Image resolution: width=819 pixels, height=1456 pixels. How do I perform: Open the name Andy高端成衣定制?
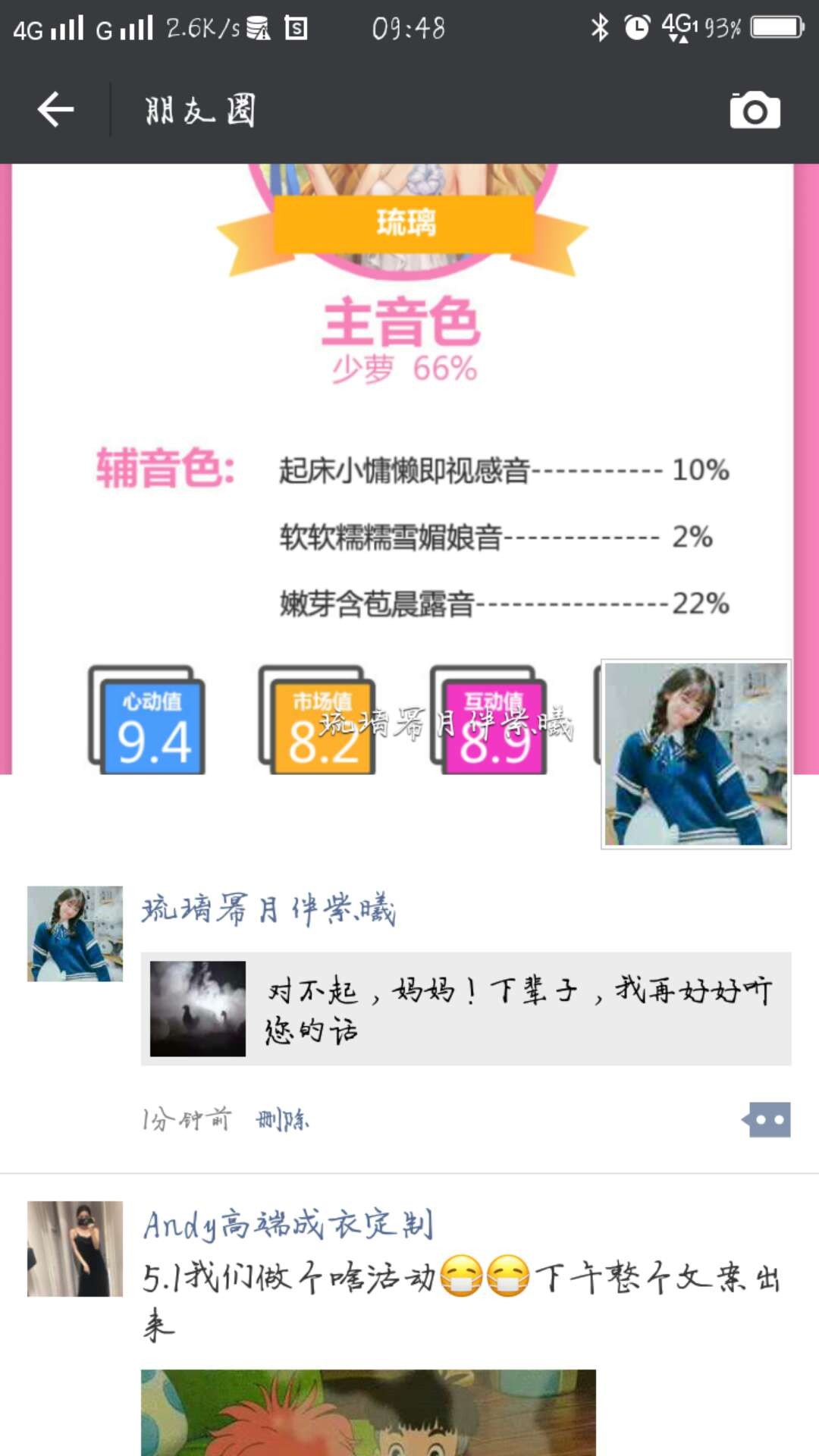(288, 1224)
